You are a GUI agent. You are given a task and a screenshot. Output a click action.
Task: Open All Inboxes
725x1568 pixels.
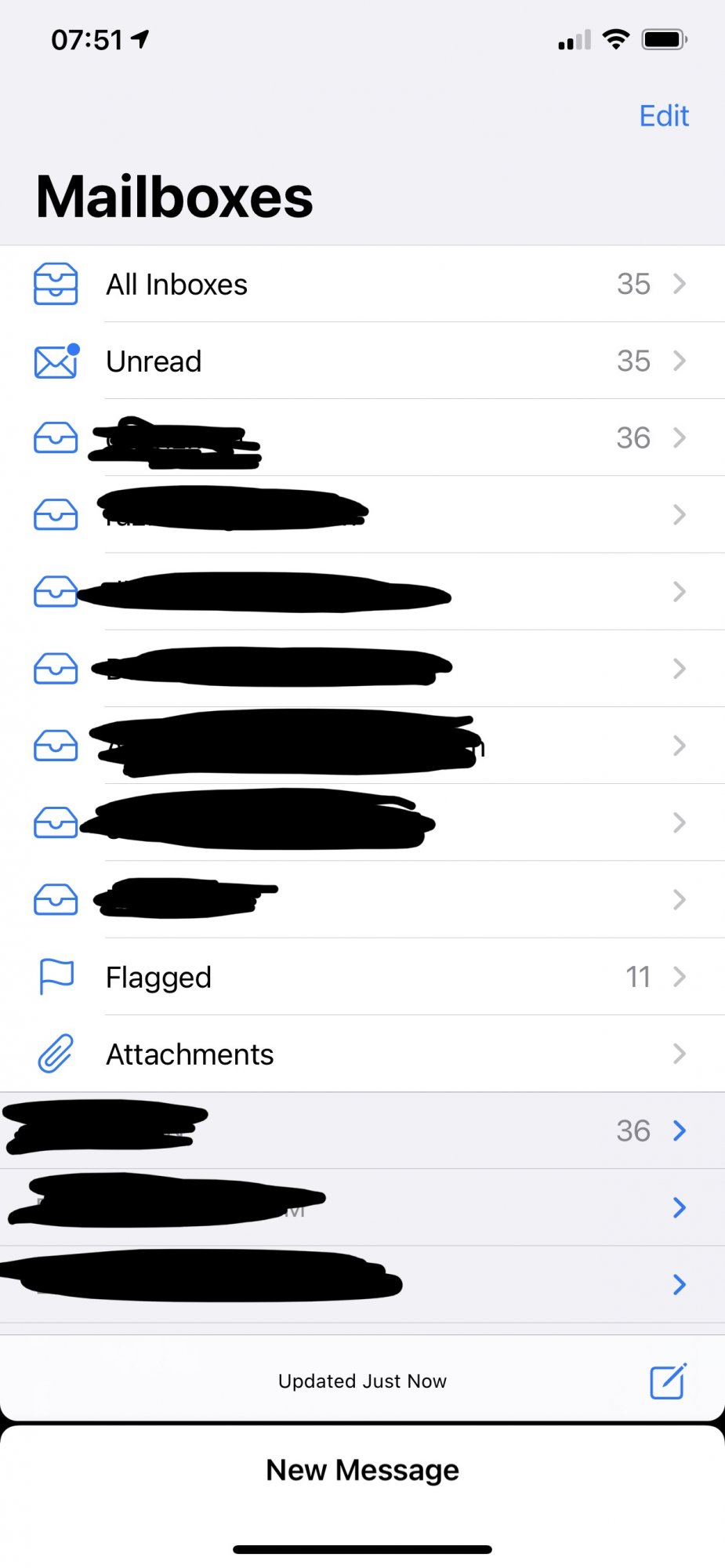point(362,284)
